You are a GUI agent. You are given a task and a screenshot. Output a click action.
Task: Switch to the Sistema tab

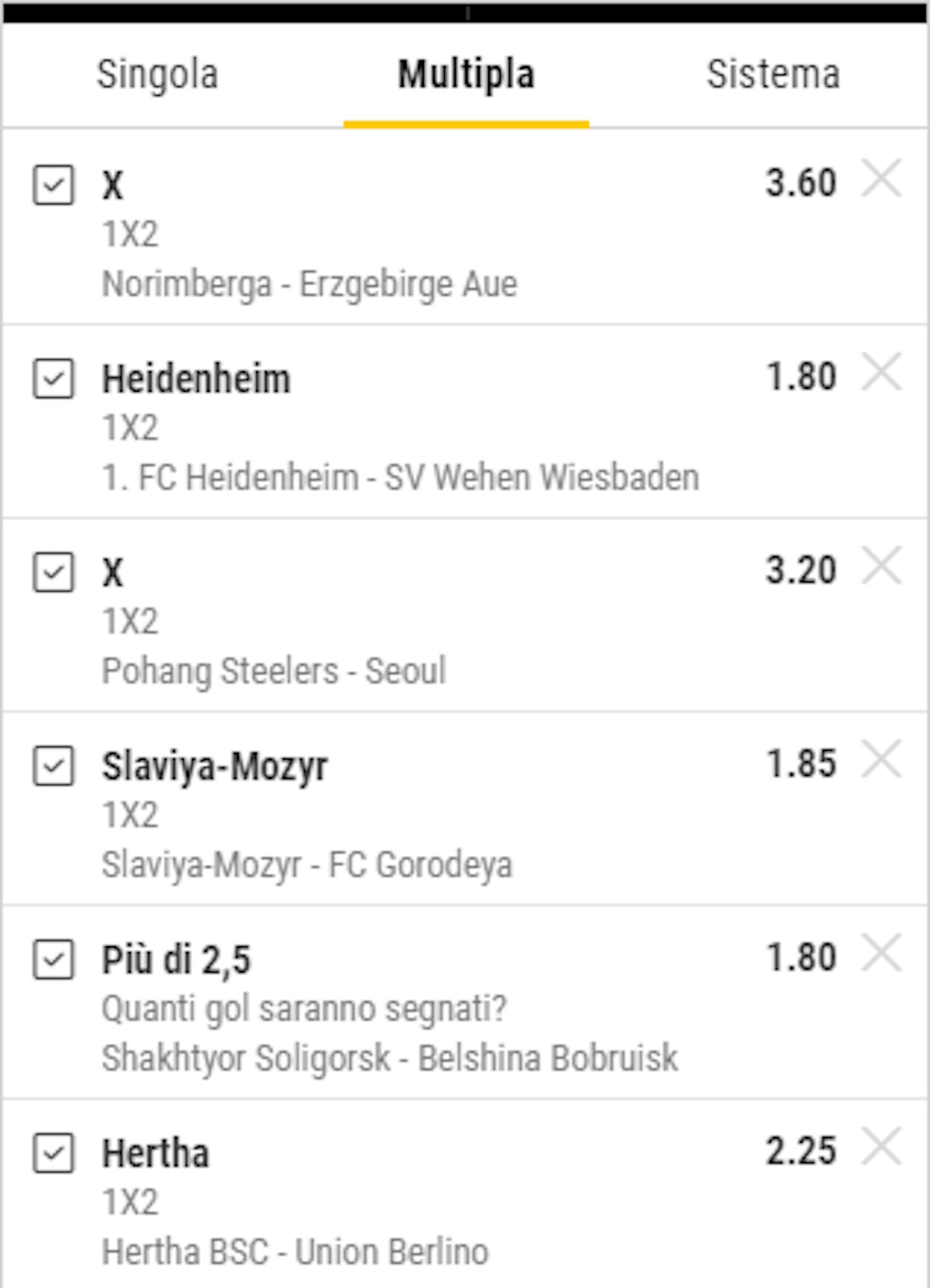coord(773,74)
